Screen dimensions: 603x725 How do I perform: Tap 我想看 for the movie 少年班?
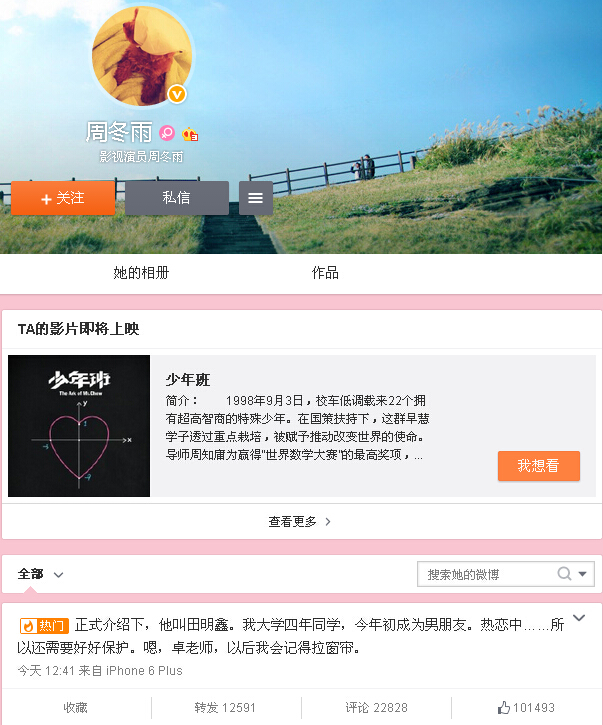pos(538,466)
